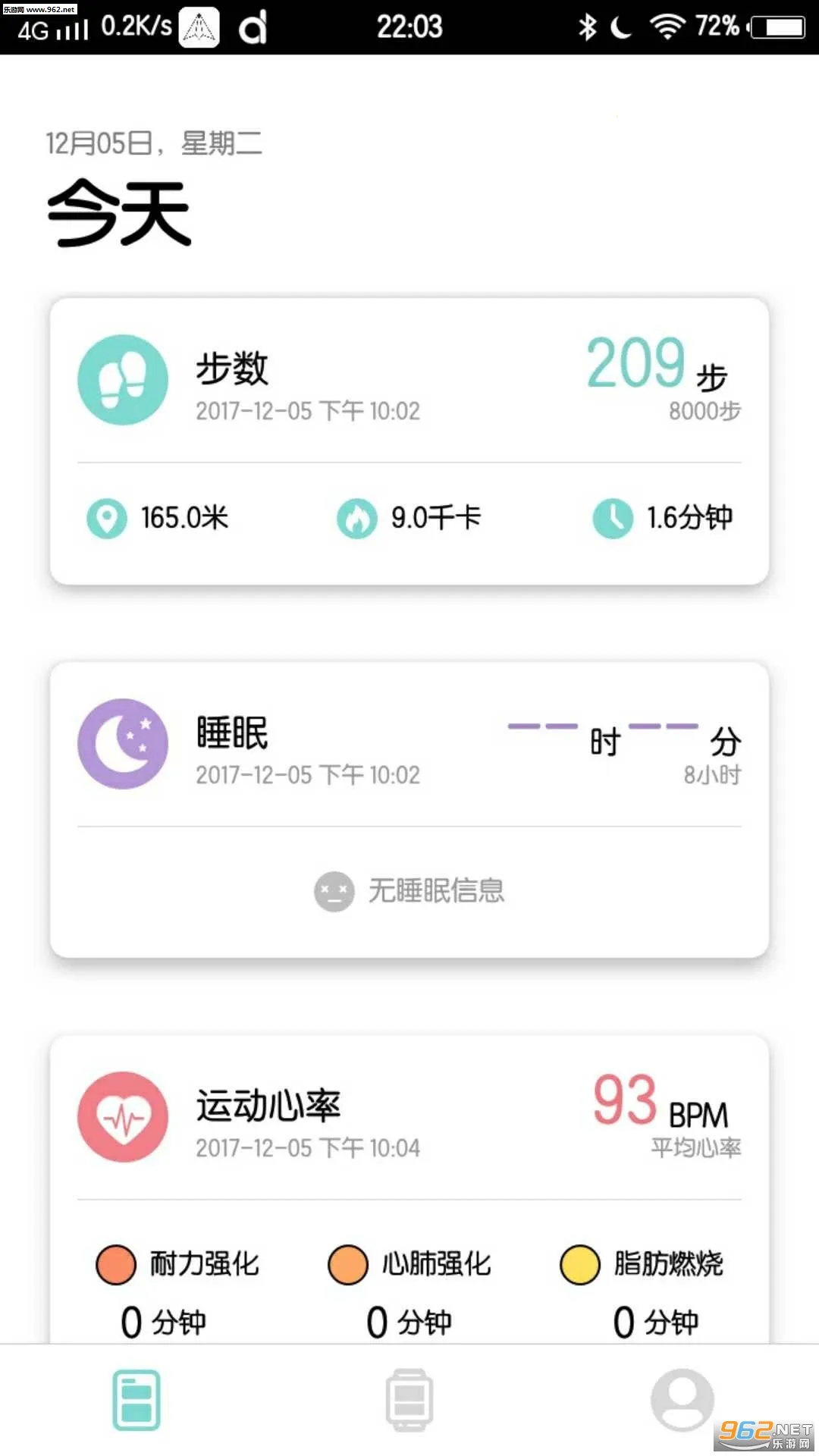The width and height of the screenshot is (819, 1456).
Task: Select the orange 耐力强化 dot
Action: coord(114,1263)
